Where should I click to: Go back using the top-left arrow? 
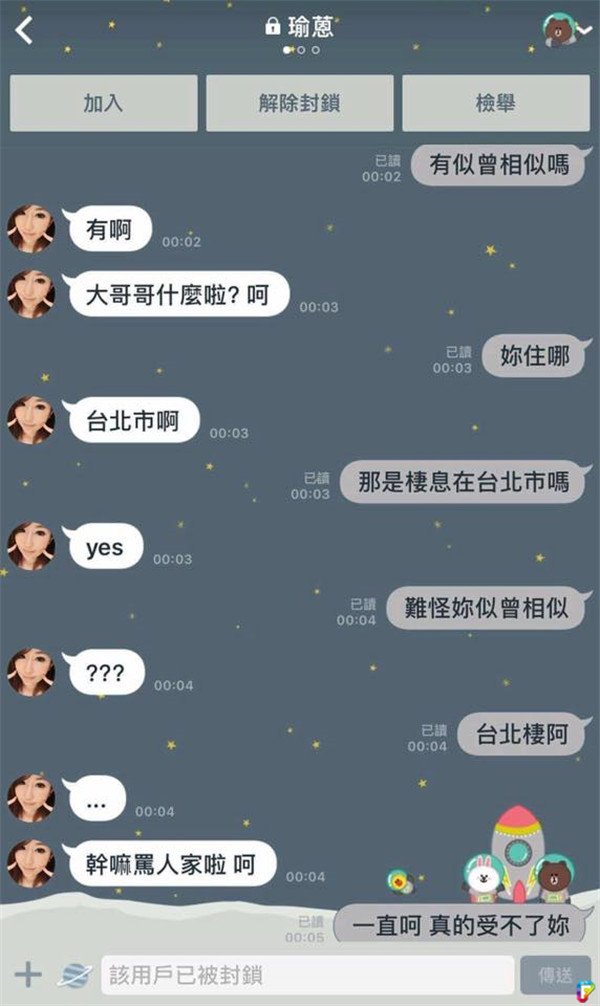tap(25, 30)
